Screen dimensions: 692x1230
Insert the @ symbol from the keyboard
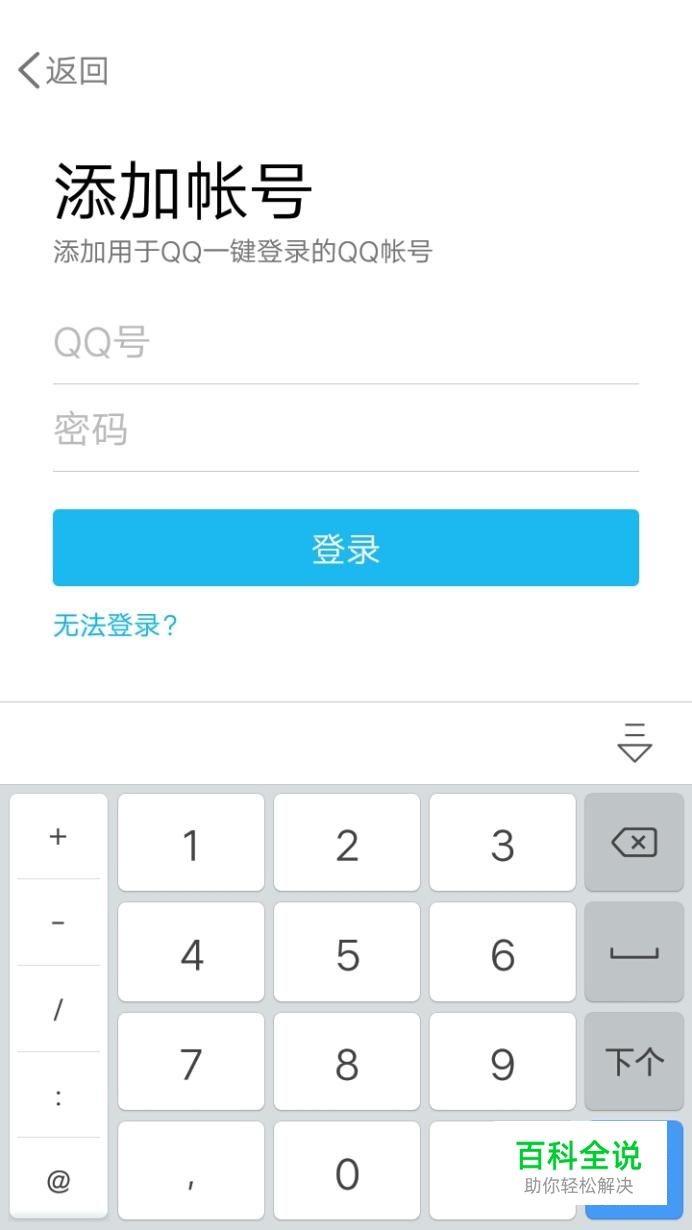[x=58, y=1181]
